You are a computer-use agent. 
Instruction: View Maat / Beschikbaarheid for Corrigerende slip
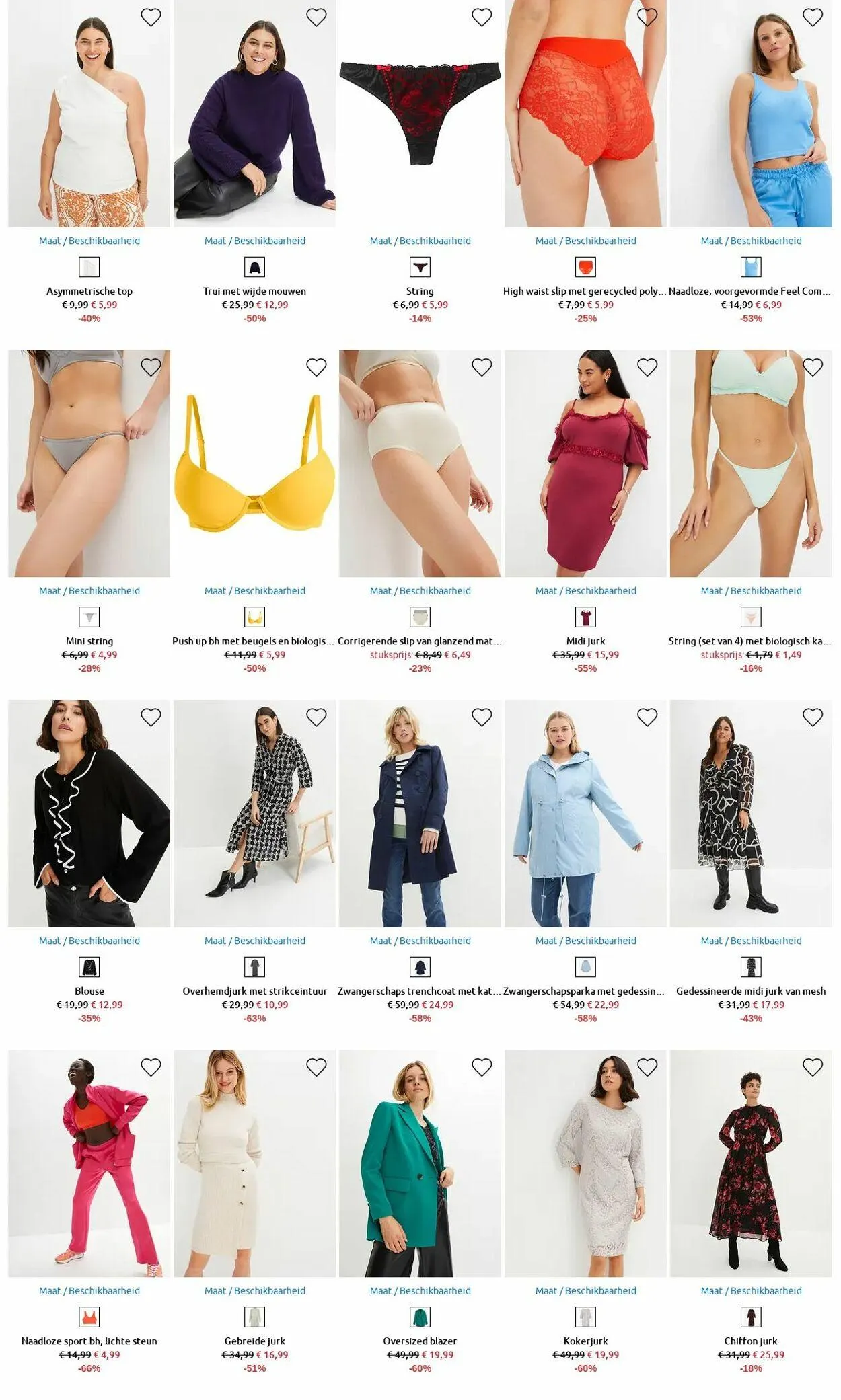pyautogui.click(x=420, y=591)
